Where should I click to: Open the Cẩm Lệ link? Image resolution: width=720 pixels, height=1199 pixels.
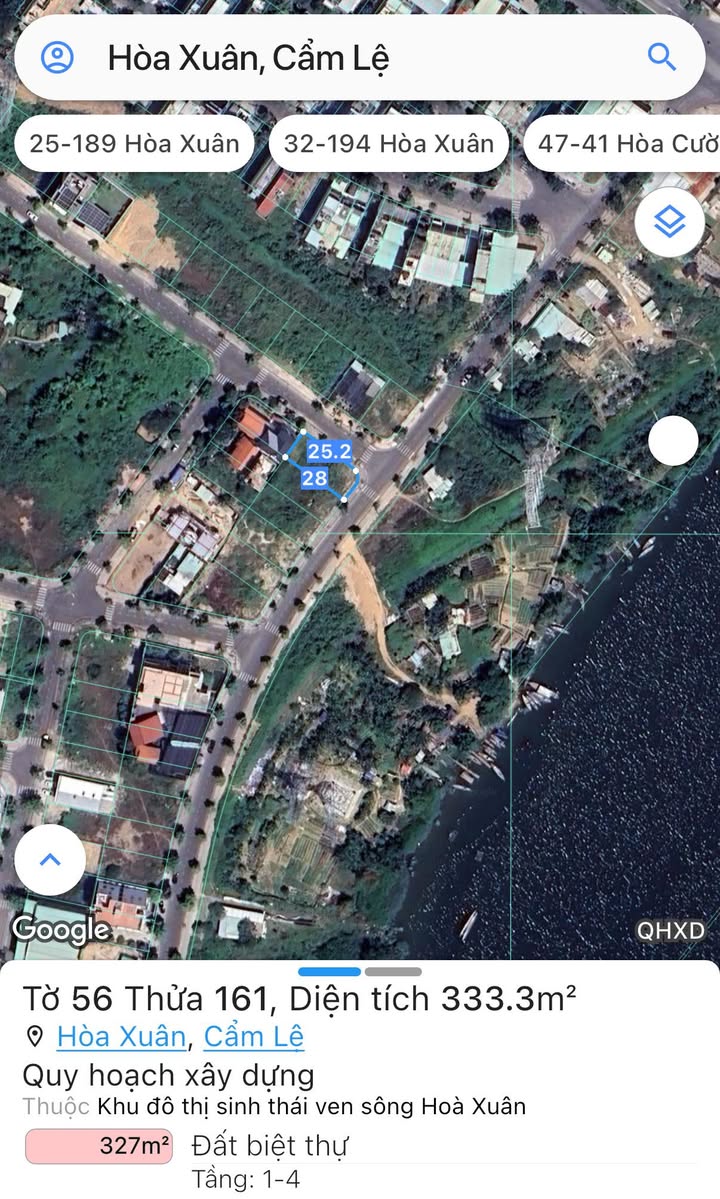click(254, 1036)
